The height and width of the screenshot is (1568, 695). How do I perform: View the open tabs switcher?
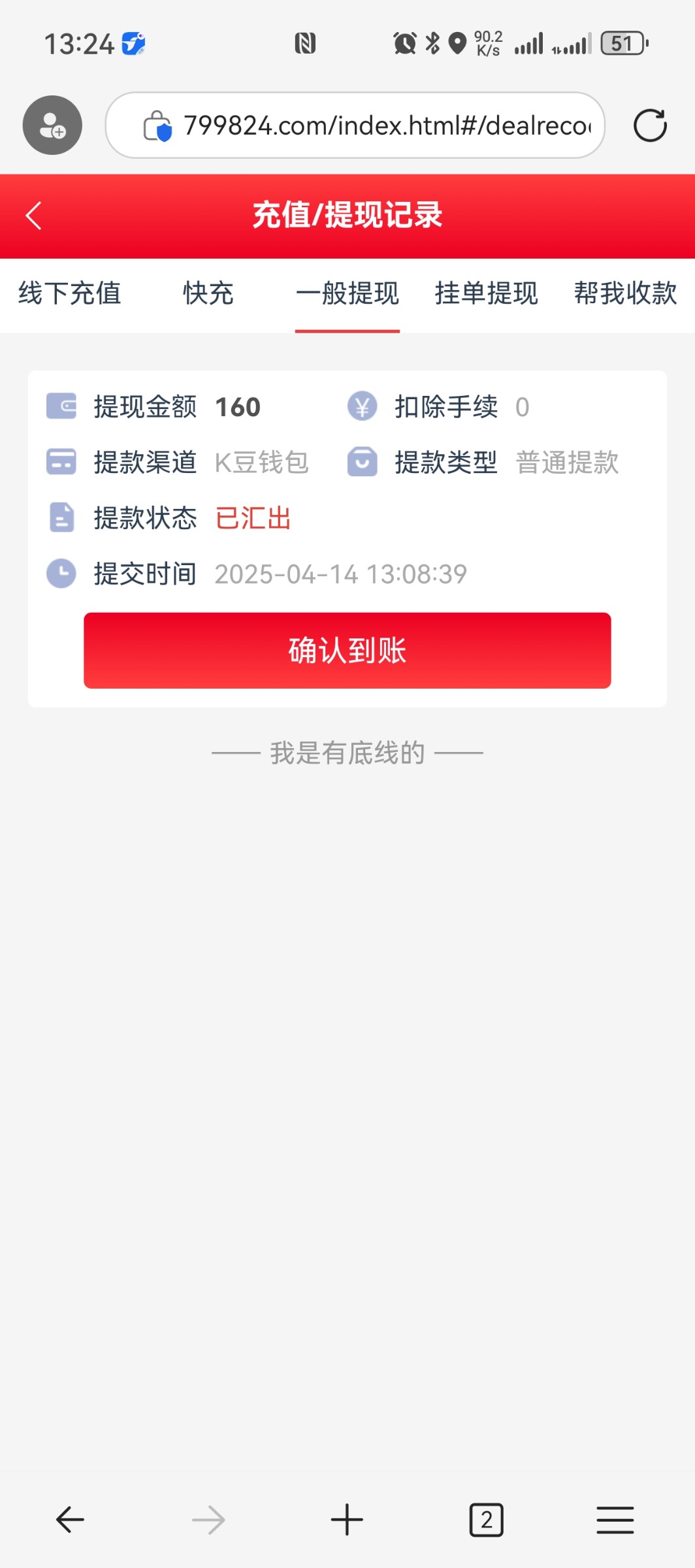(486, 1520)
